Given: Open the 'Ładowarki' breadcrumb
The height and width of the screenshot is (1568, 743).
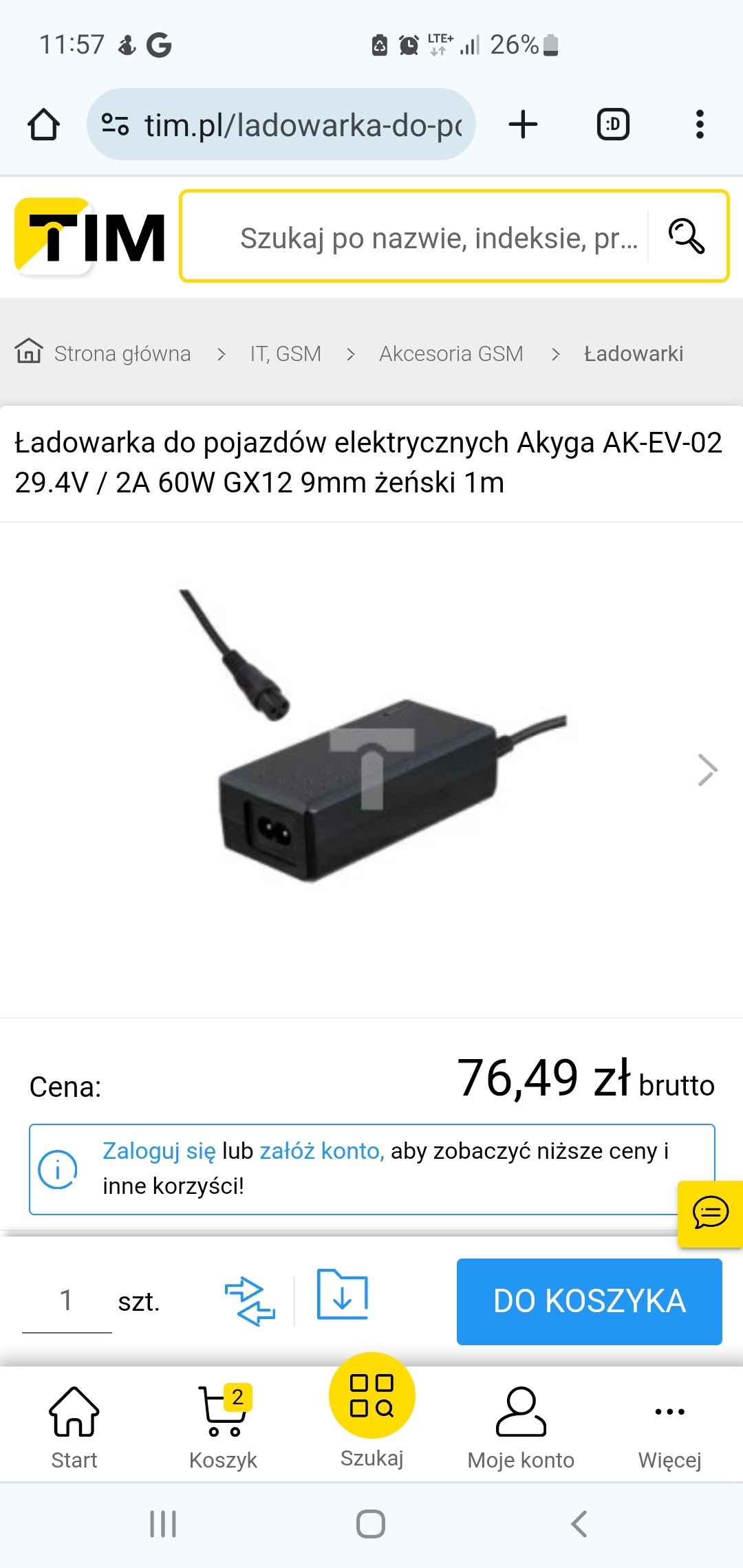Looking at the screenshot, I should [634, 353].
